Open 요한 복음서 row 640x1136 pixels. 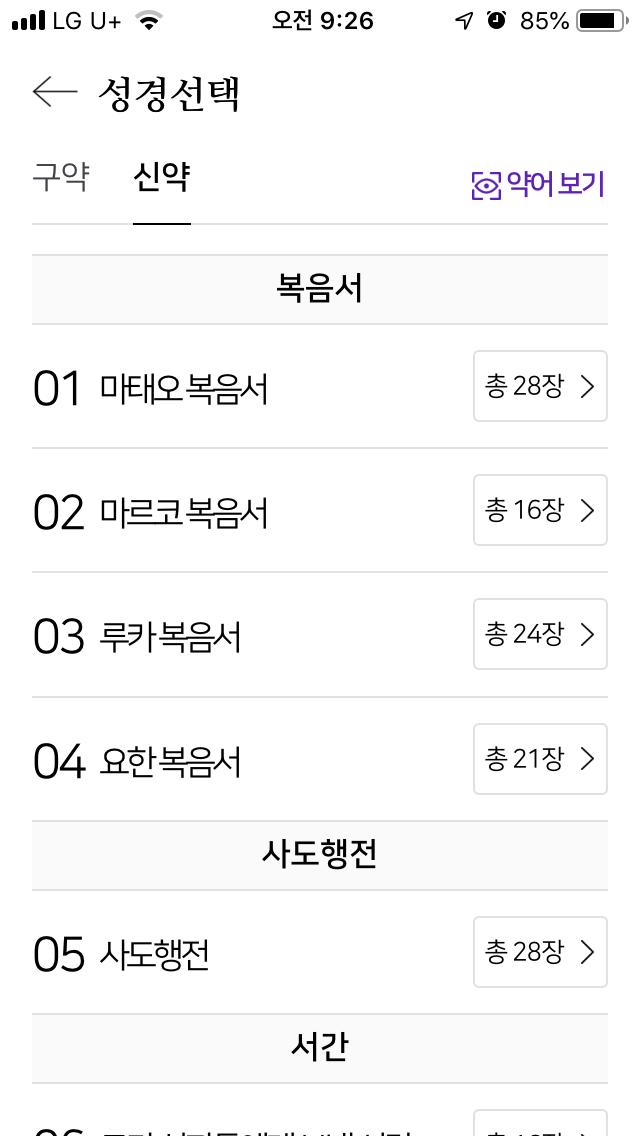pyautogui.click(x=320, y=759)
